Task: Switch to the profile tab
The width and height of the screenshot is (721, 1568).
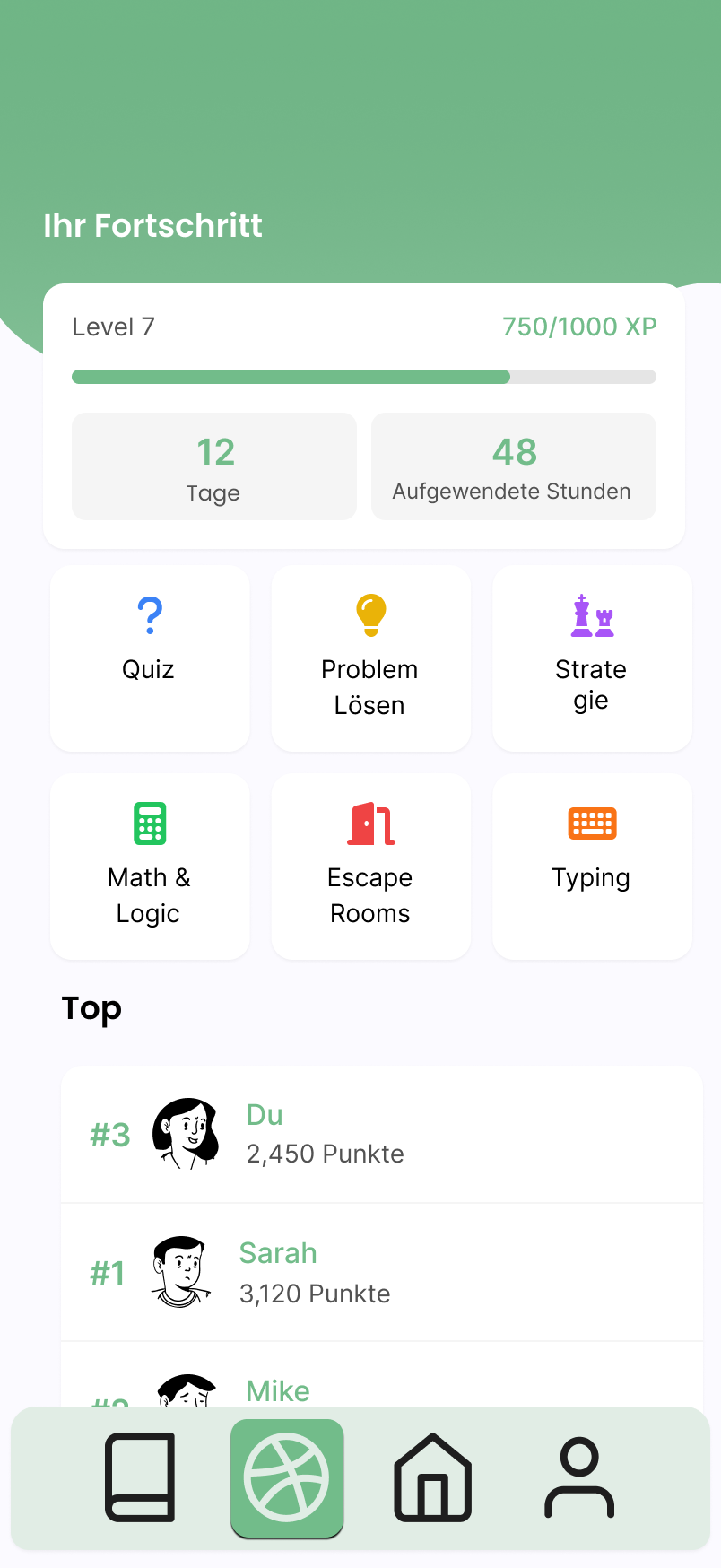Action: pos(579,1477)
